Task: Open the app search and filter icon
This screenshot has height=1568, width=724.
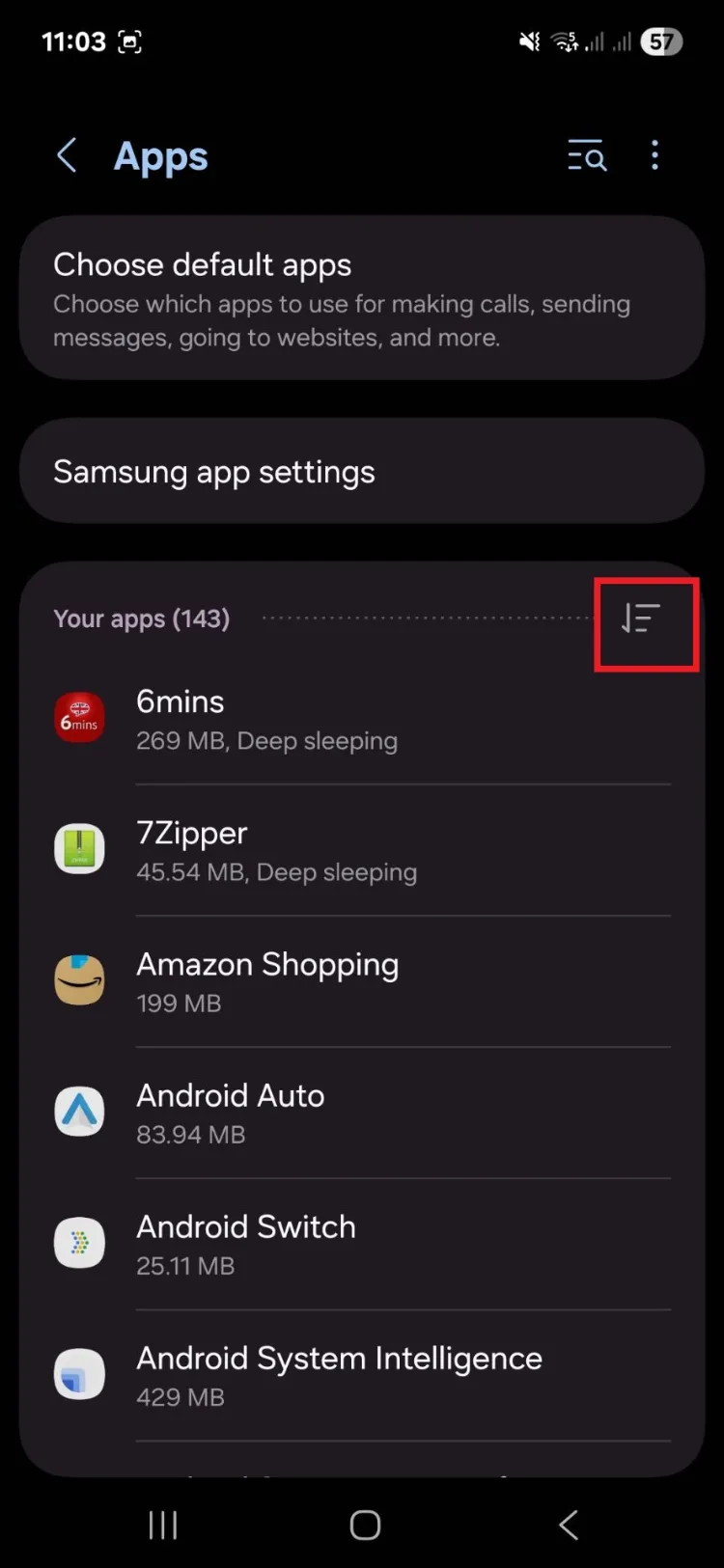Action: pyautogui.click(x=586, y=155)
